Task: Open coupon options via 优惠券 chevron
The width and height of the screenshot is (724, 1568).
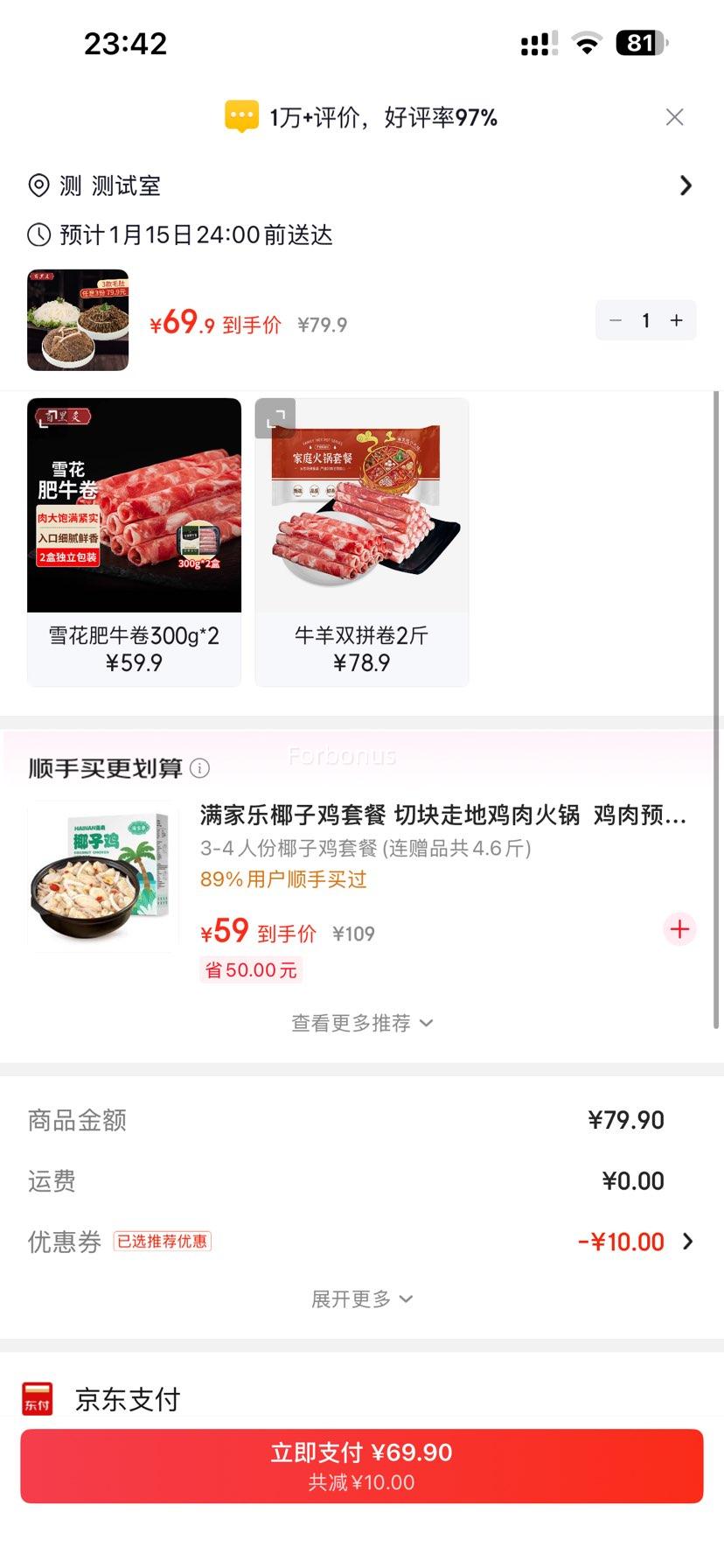Action: pyautogui.click(x=690, y=1241)
